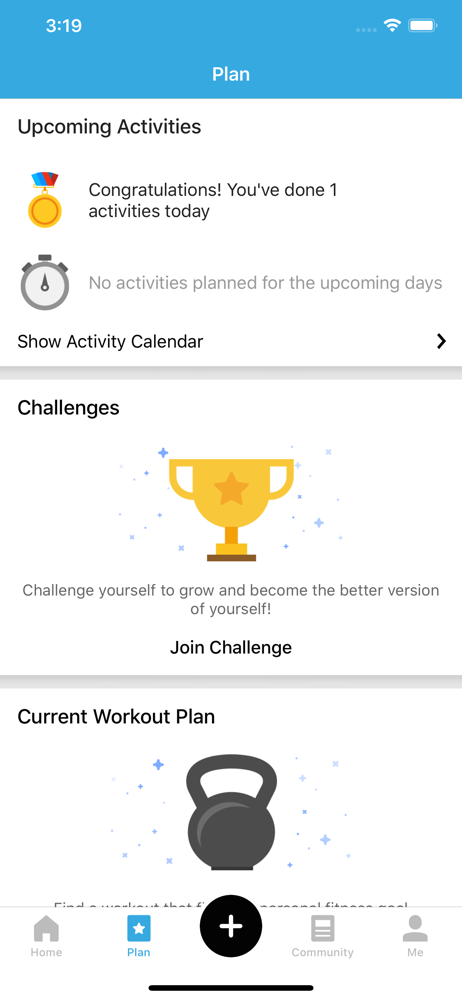Open Show Activity Calendar row
462x1000 pixels.
point(231,342)
